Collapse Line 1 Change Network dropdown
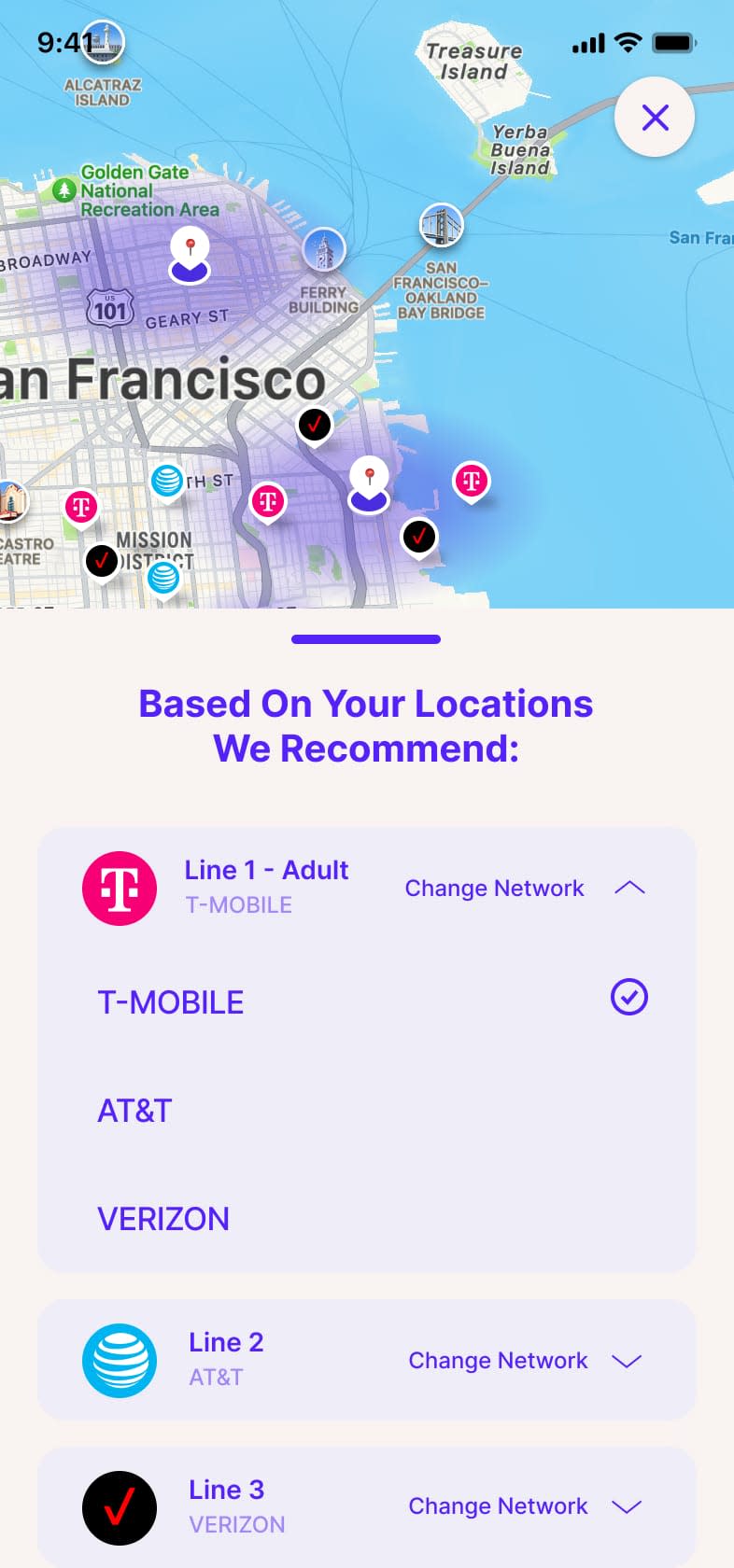The height and width of the screenshot is (1568, 734). pos(629,888)
